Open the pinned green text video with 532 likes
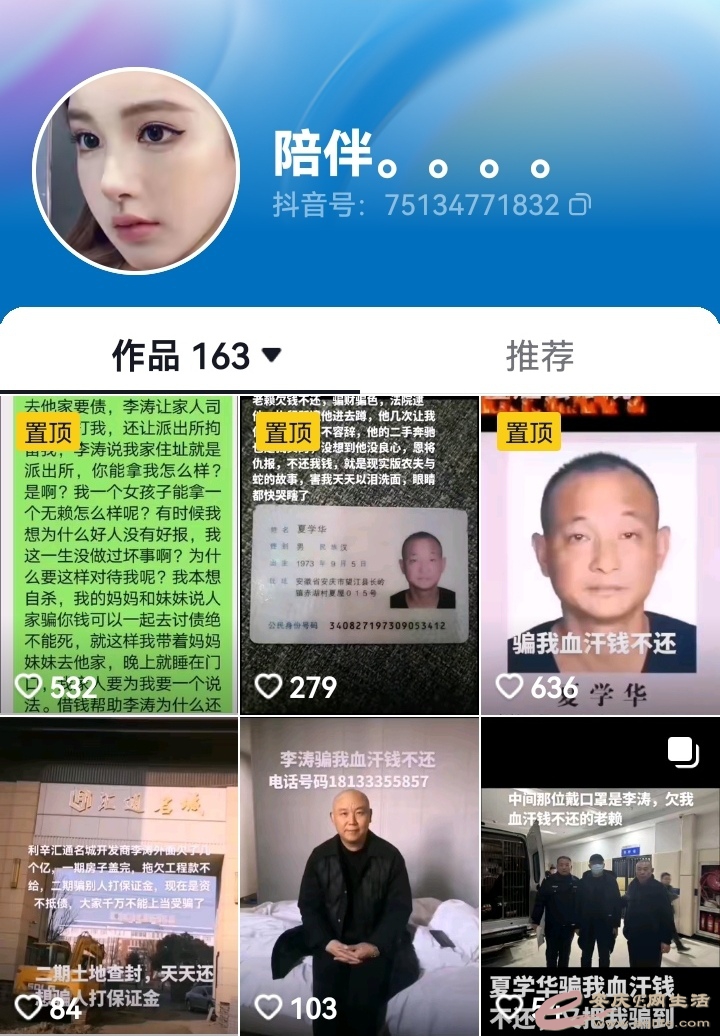720x1036 pixels. pos(119,555)
